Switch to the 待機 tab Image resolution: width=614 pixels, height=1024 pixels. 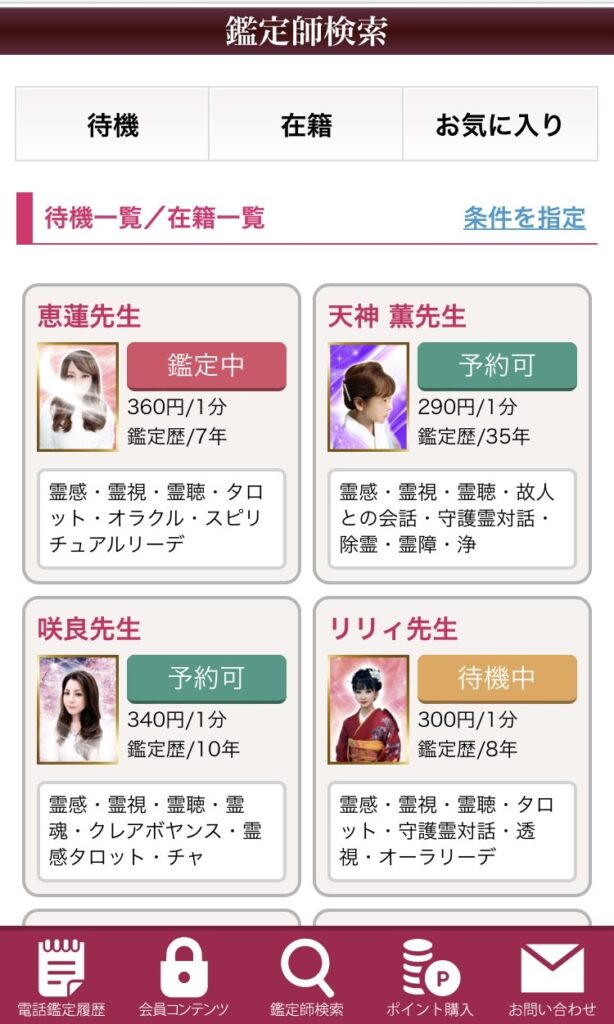112,125
